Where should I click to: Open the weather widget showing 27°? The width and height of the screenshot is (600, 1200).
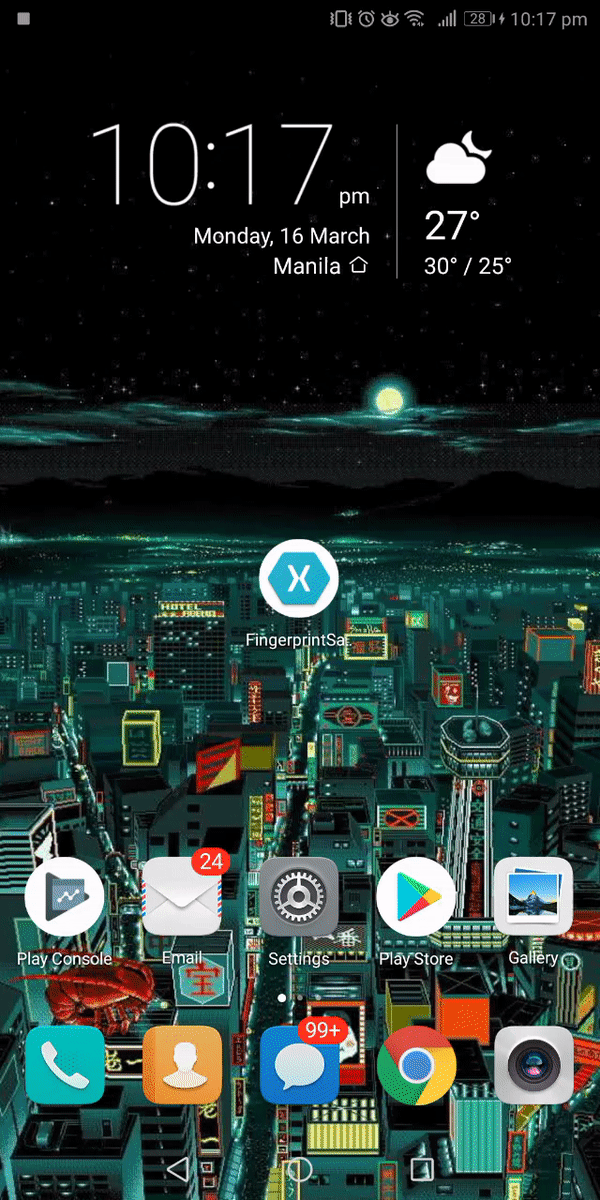pos(468,207)
